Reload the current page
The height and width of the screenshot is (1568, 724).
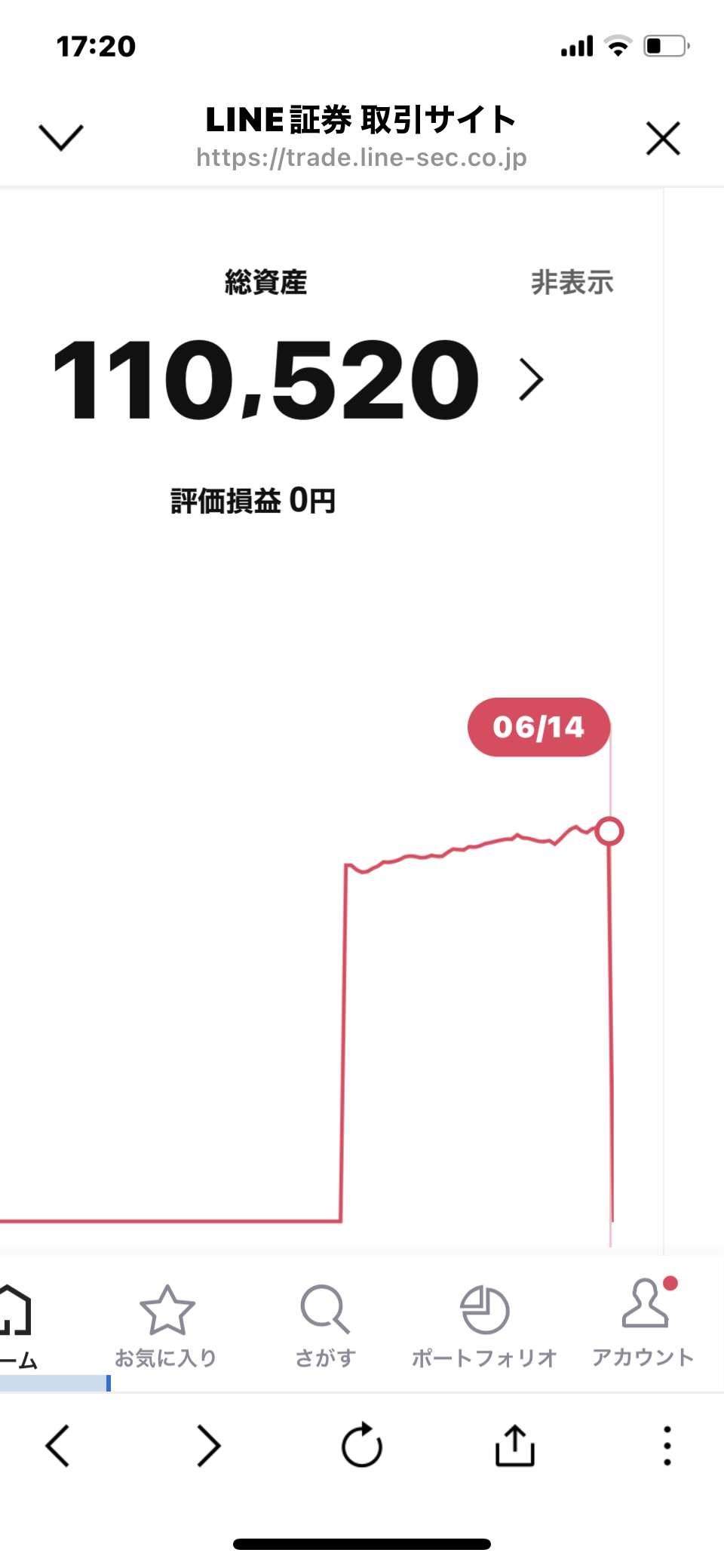[x=362, y=1446]
